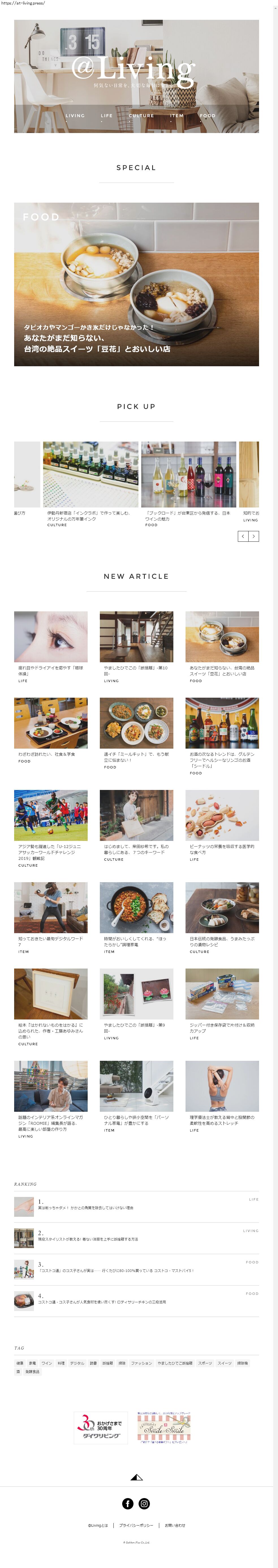
Task: Open ranking number 4 ロティサリーチキン article
Action: (102, 1302)
